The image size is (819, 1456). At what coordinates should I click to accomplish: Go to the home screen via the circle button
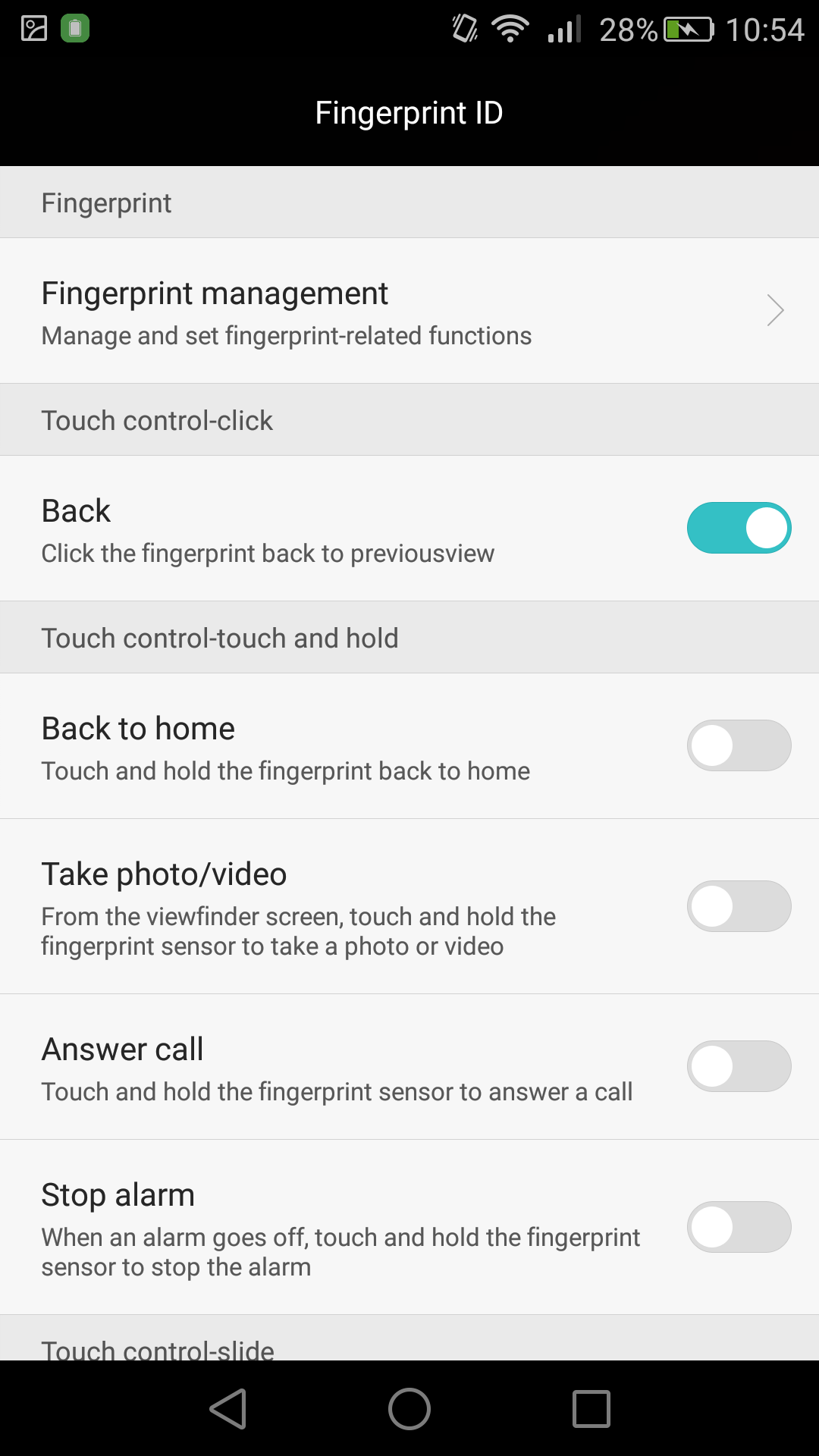pos(409,1409)
